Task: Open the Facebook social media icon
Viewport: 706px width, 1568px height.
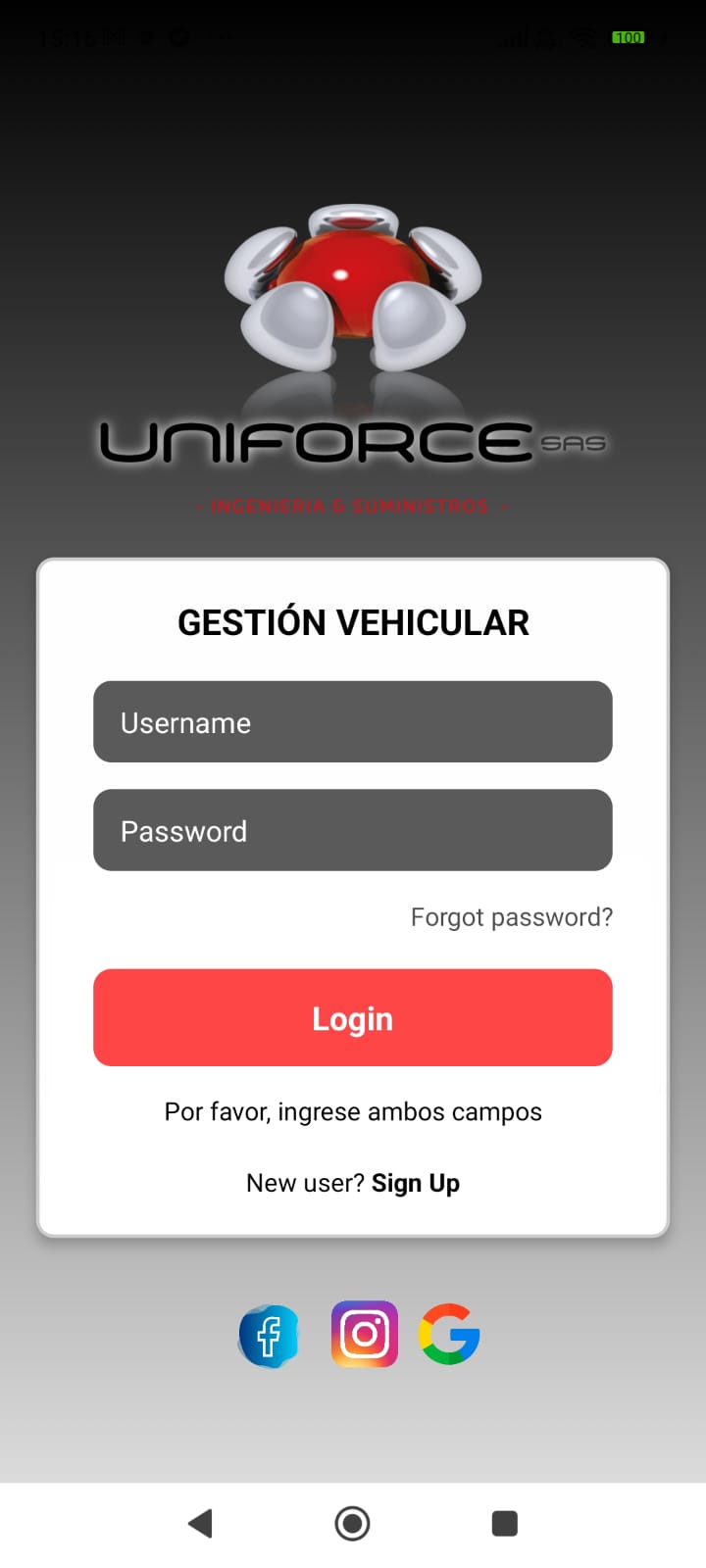Action: [x=268, y=1335]
